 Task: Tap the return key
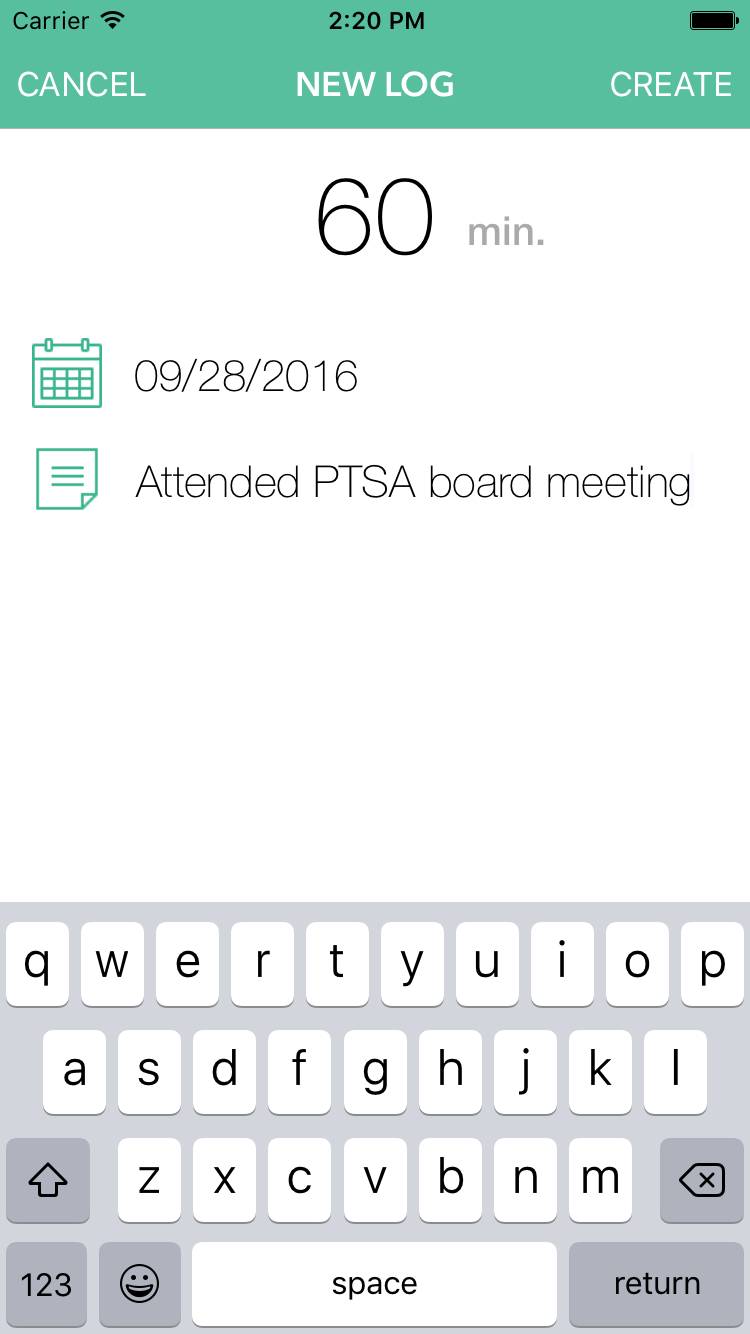pyautogui.click(x=657, y=1284)
